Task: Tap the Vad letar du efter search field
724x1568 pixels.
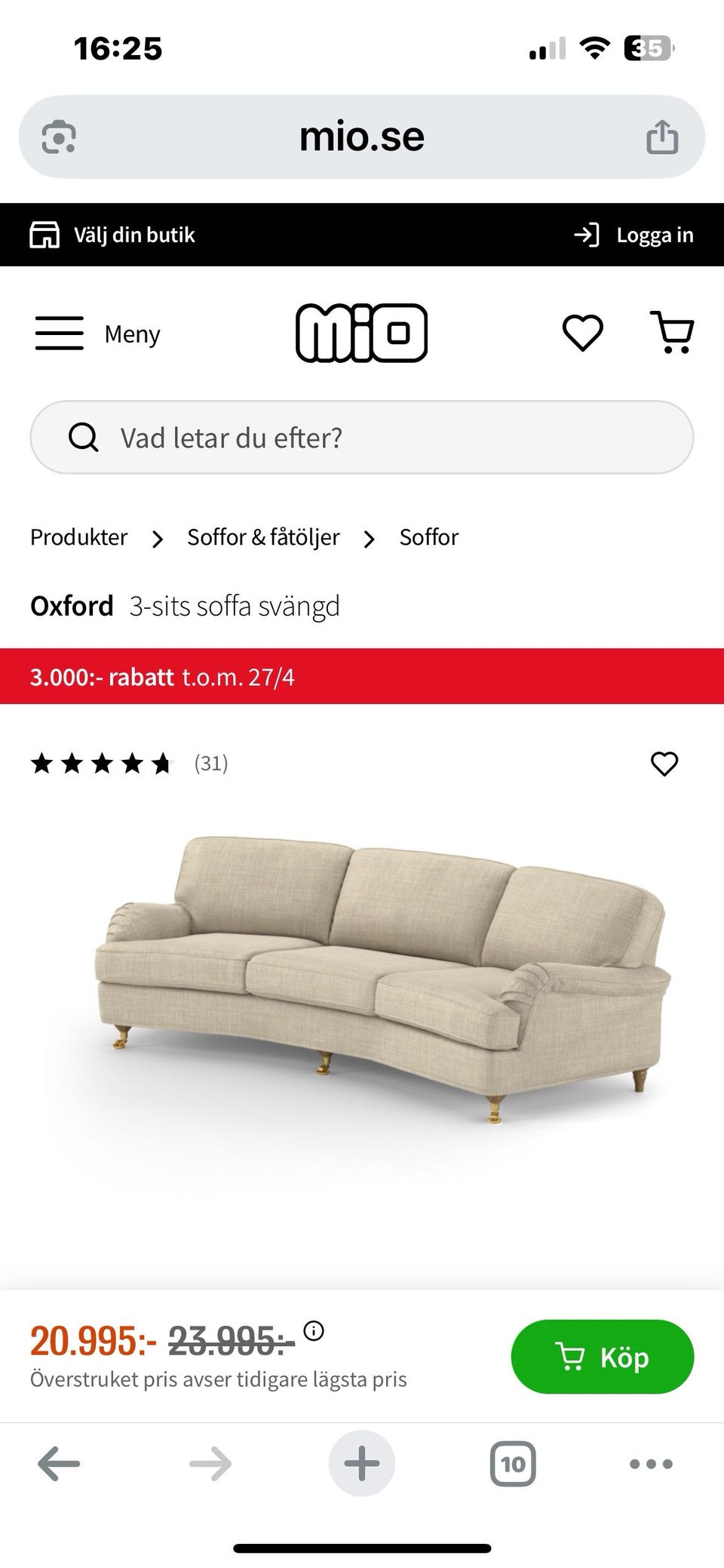Action: pos(302,437)
